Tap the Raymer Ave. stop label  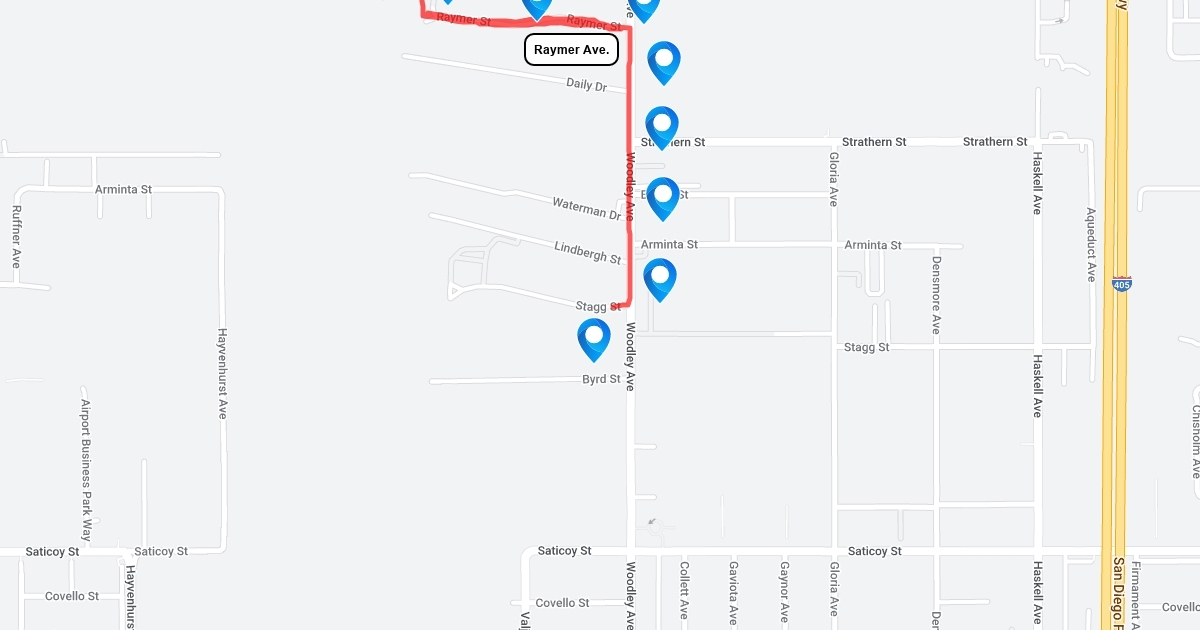pos(572,49)
